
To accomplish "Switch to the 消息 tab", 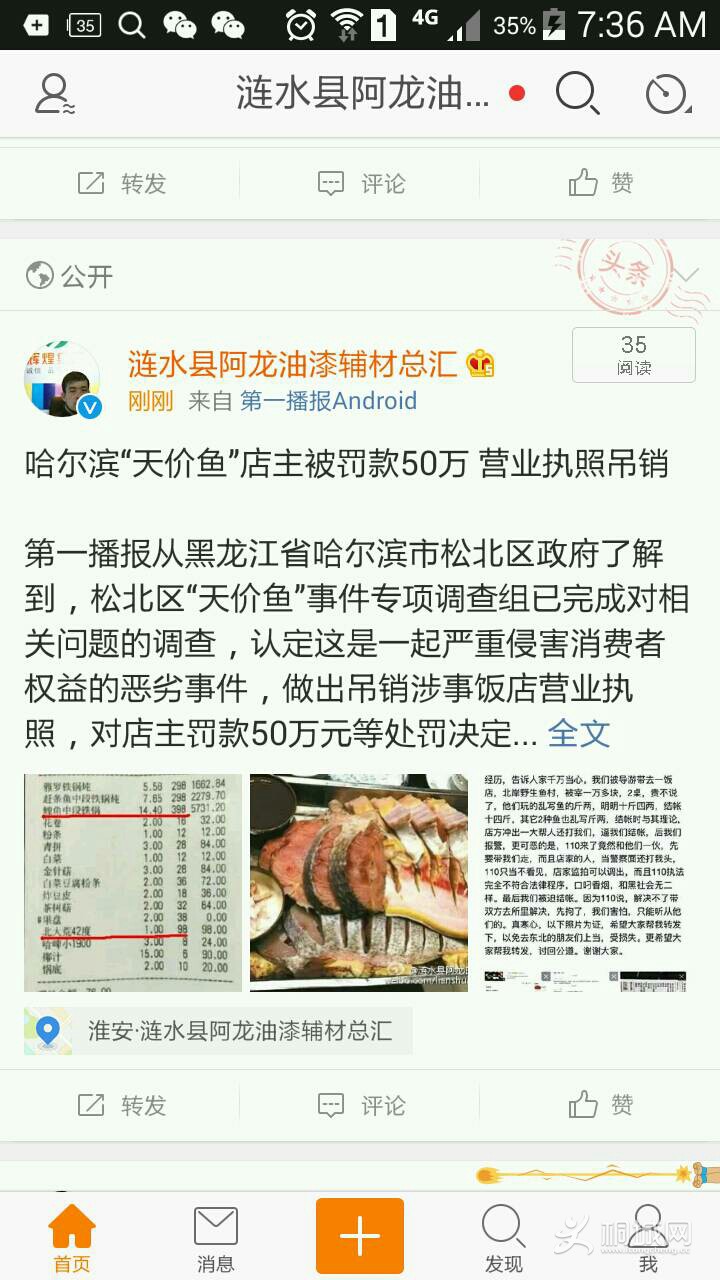I will (x=215, y=1238).
